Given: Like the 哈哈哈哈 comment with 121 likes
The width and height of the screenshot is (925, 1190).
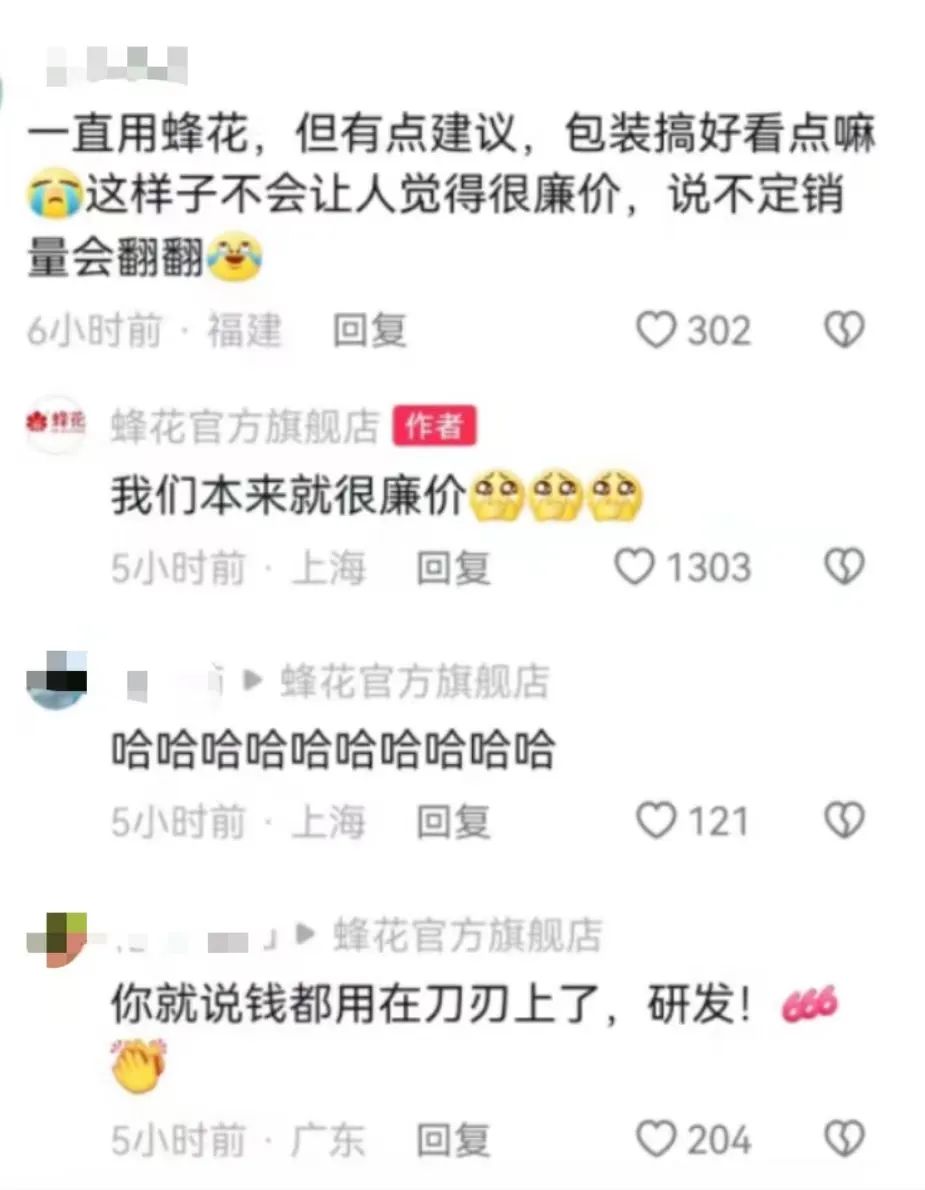Looking at the screenshot, I should point(656,822).
